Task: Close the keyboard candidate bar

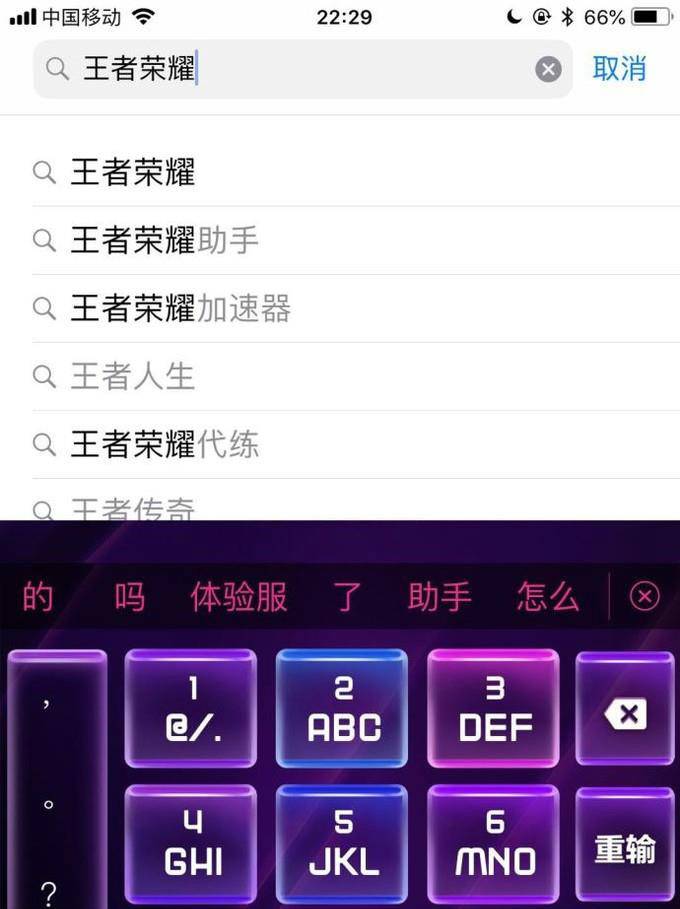Action: coord(644,597)
